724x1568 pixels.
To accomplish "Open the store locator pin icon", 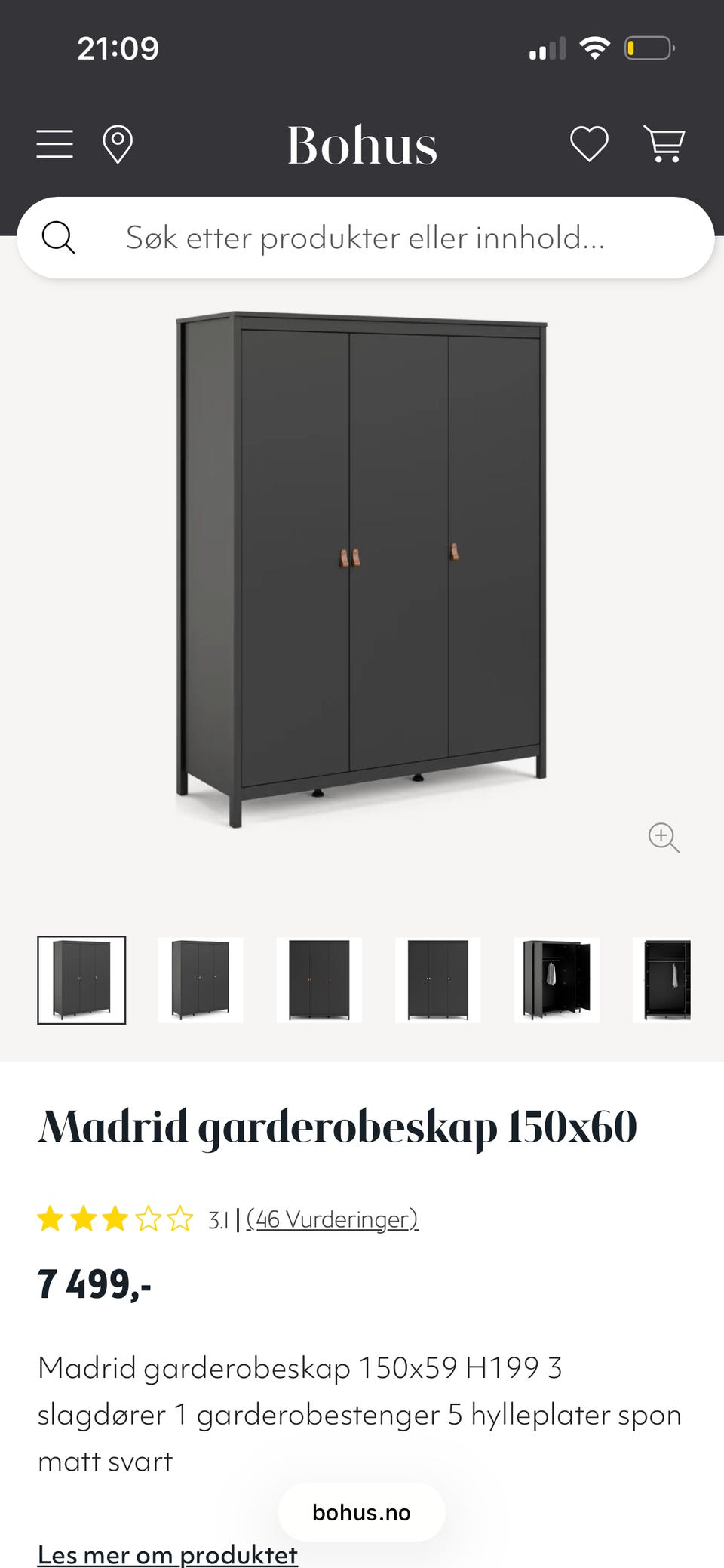I will (117, 143).
